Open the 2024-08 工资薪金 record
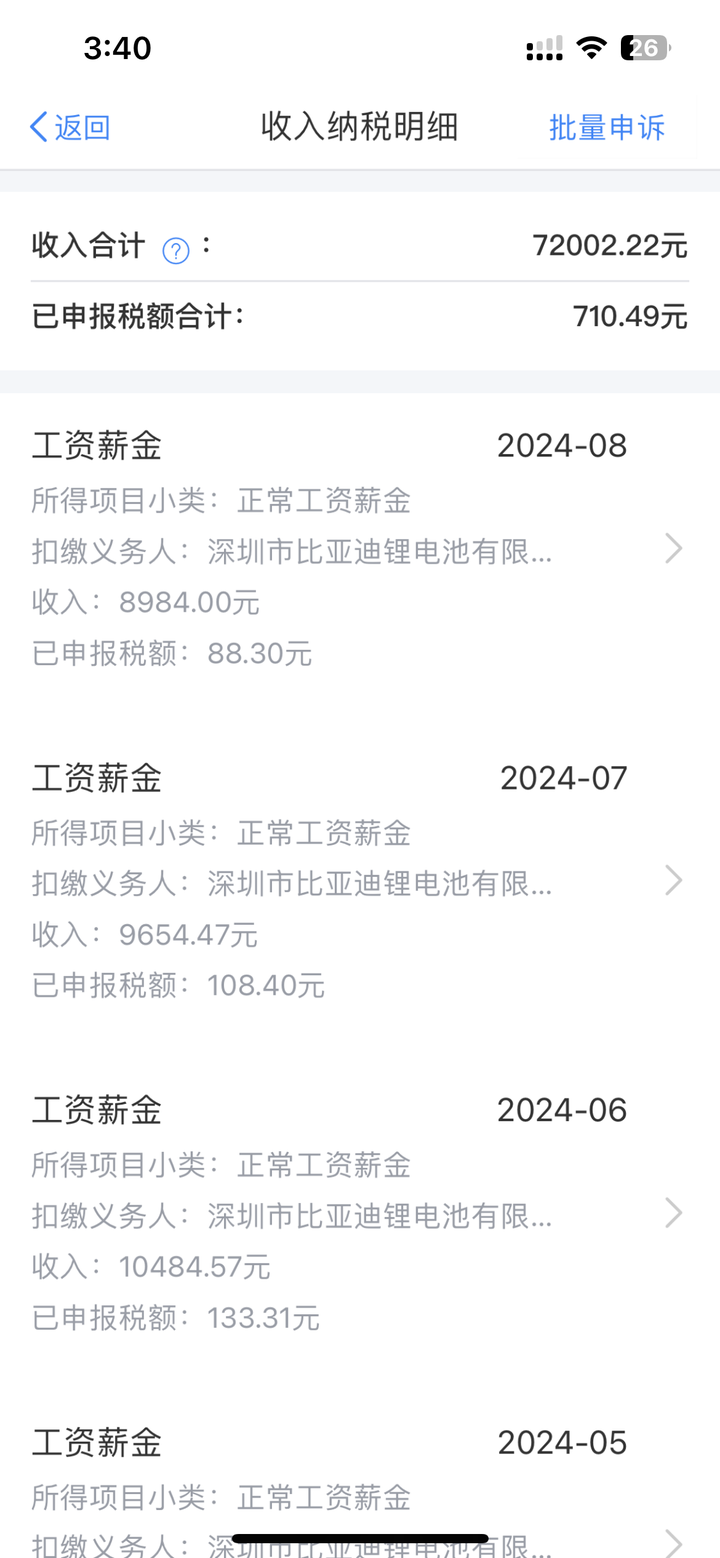The image size is (720, 1558). 360,548
